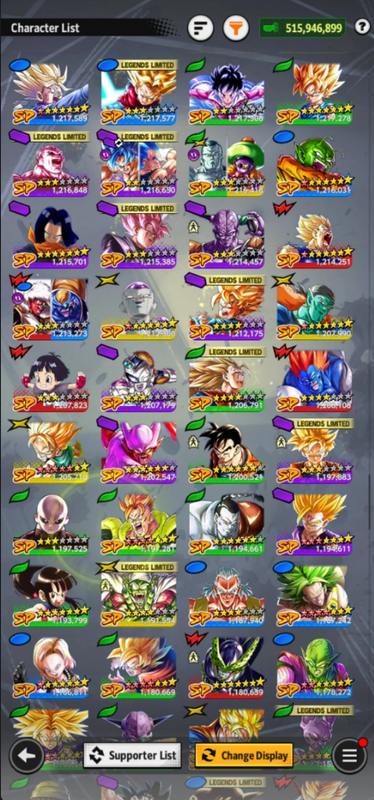Open the hamburger menu button
The height and width of the screenshot is (800, 374).
pos(350,756)
